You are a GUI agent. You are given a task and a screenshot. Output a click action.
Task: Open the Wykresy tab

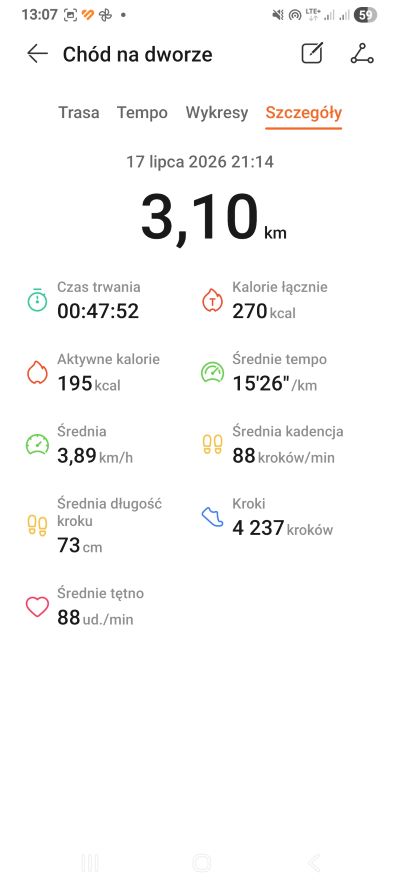[217, 112]
